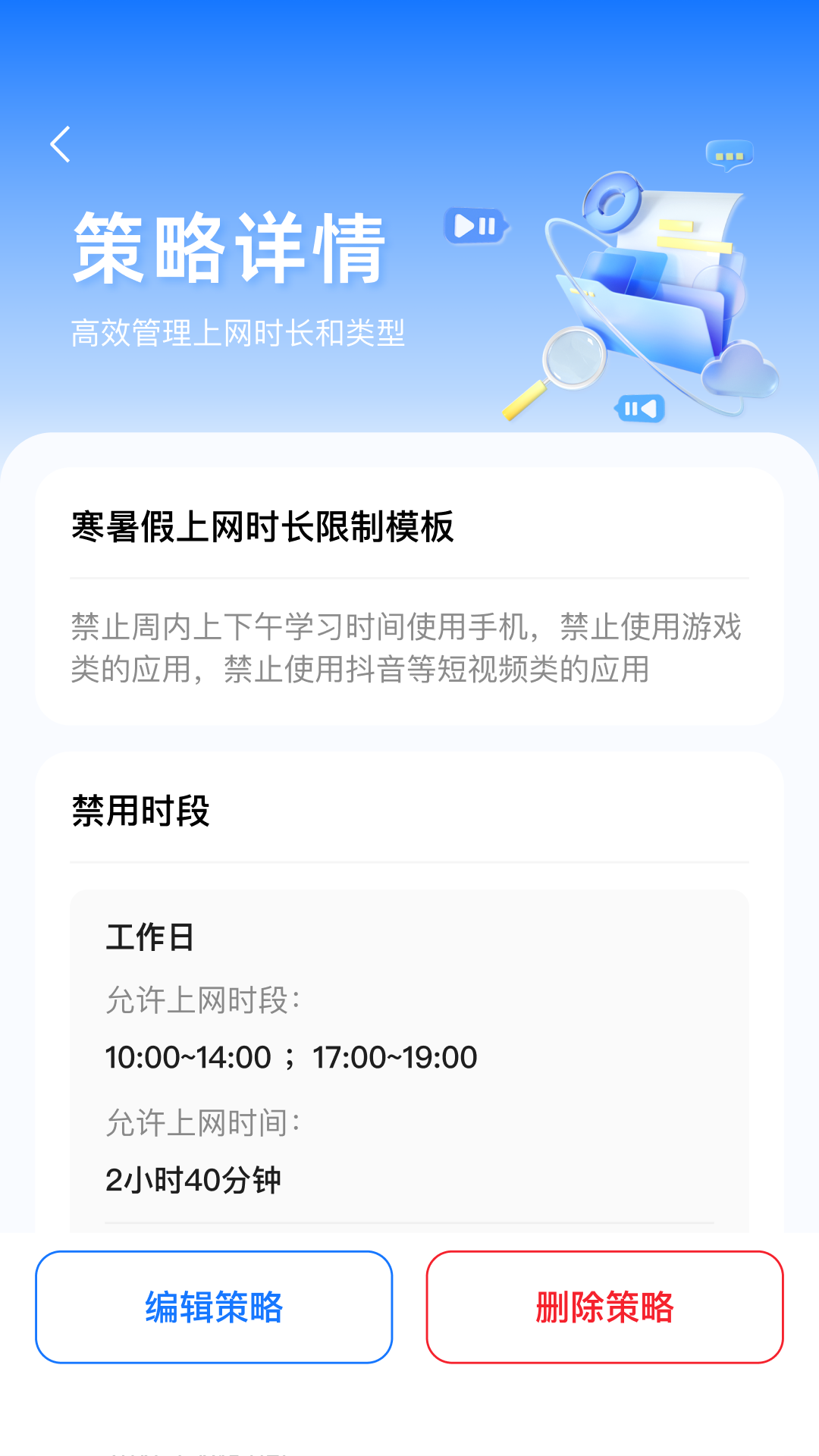Tap the pause/rewind badge icon below folder
Screen dimensions: 819x1456
[639, 407]
